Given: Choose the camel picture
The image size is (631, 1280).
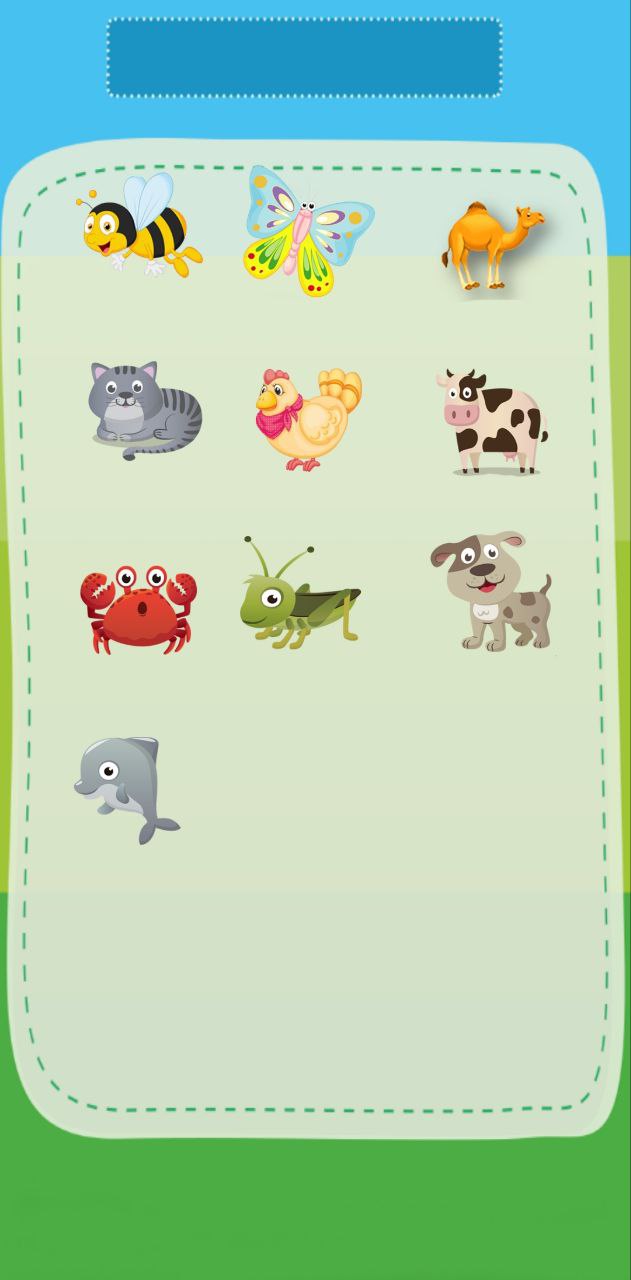Looking at the screenshot, I should click(x=490, y=244).
